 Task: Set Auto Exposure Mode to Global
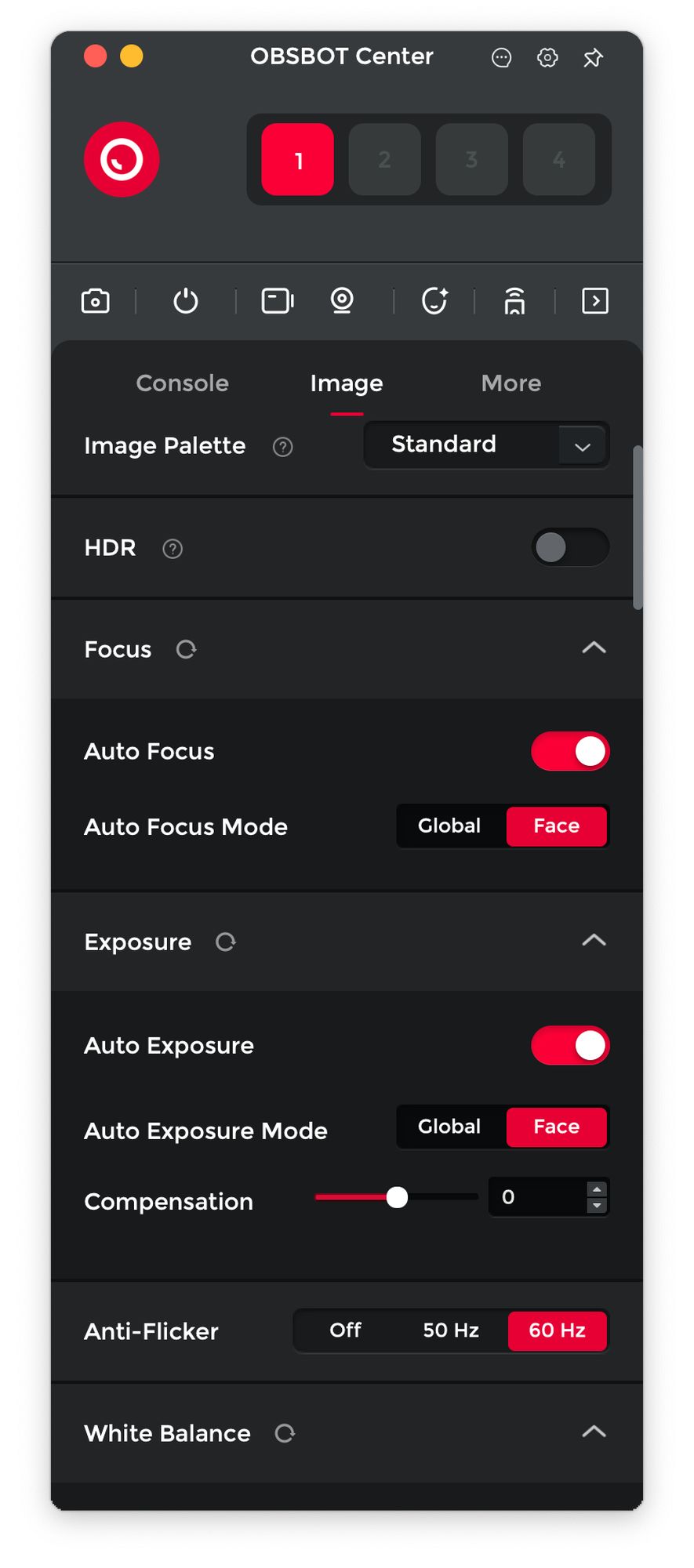[x=449, y=1127]
